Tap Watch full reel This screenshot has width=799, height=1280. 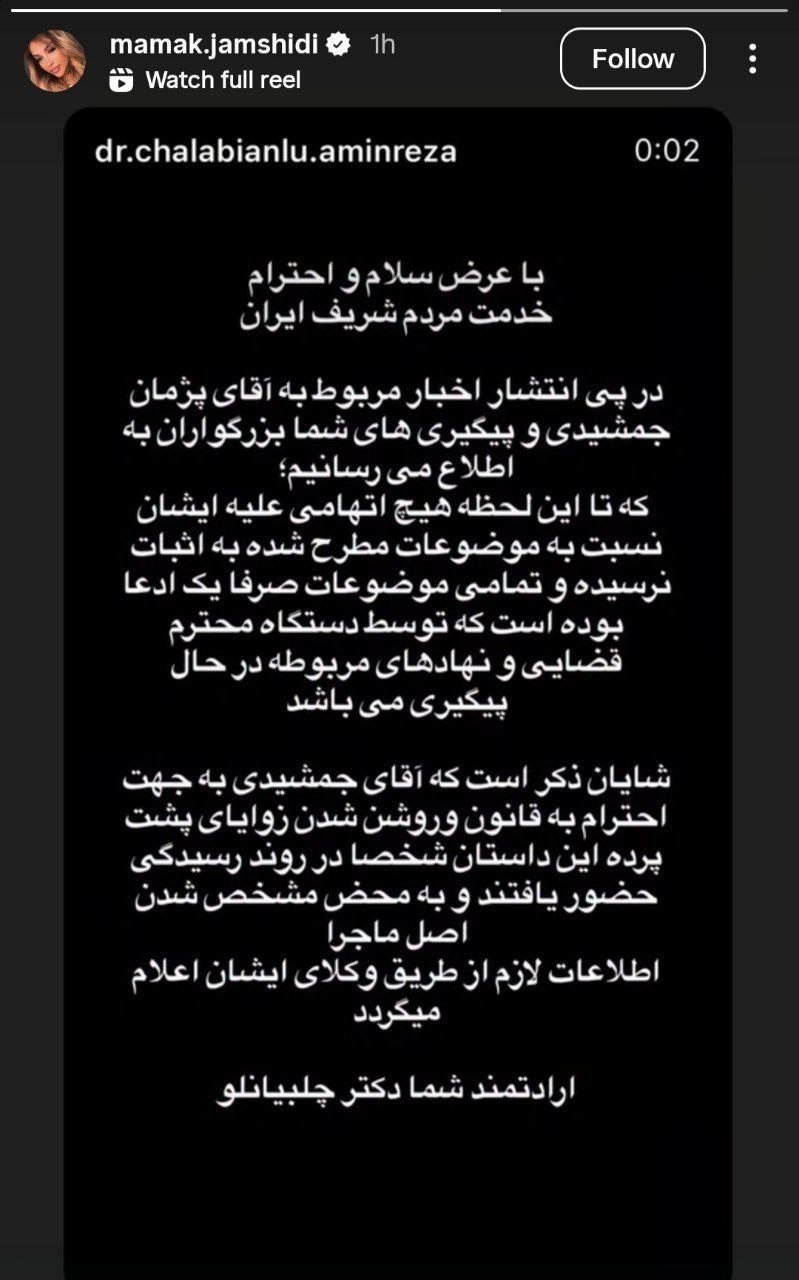click(x=222, y=80)
